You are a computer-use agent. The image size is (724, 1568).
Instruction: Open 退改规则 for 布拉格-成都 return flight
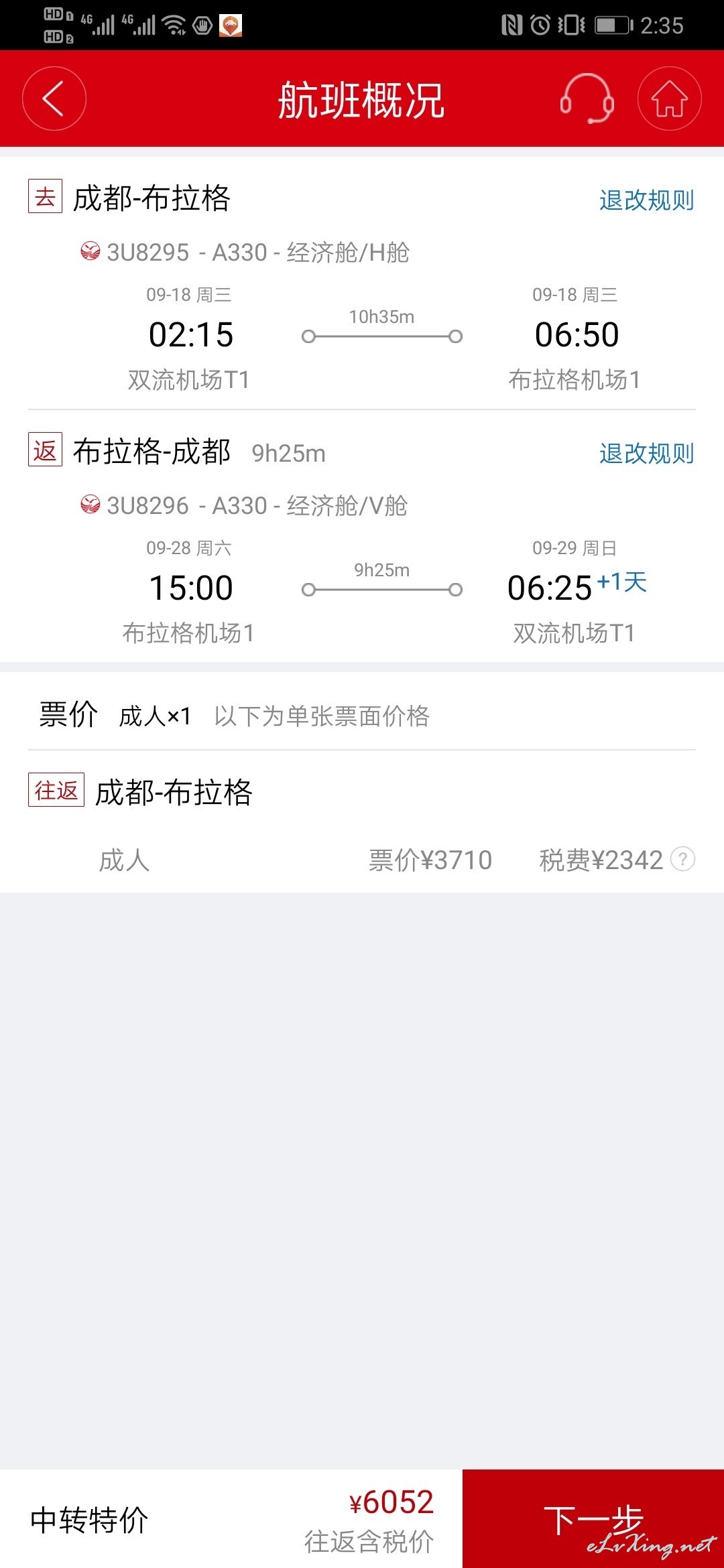click(646, 453)
